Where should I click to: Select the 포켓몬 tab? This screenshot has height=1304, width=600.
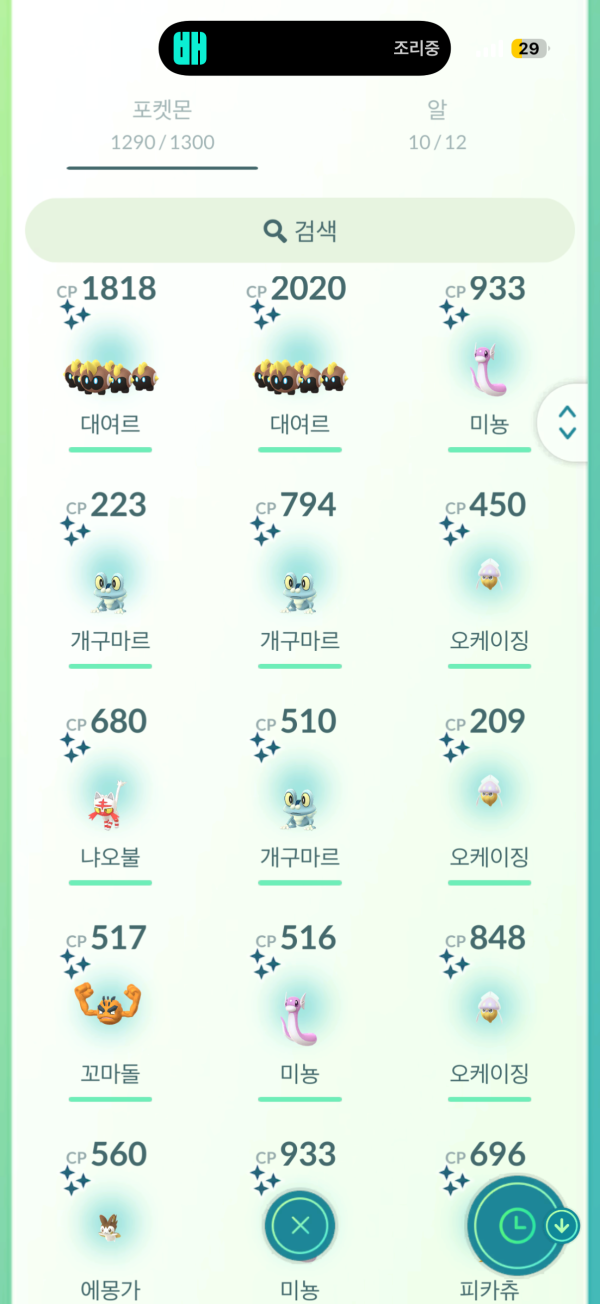point(162,124)
